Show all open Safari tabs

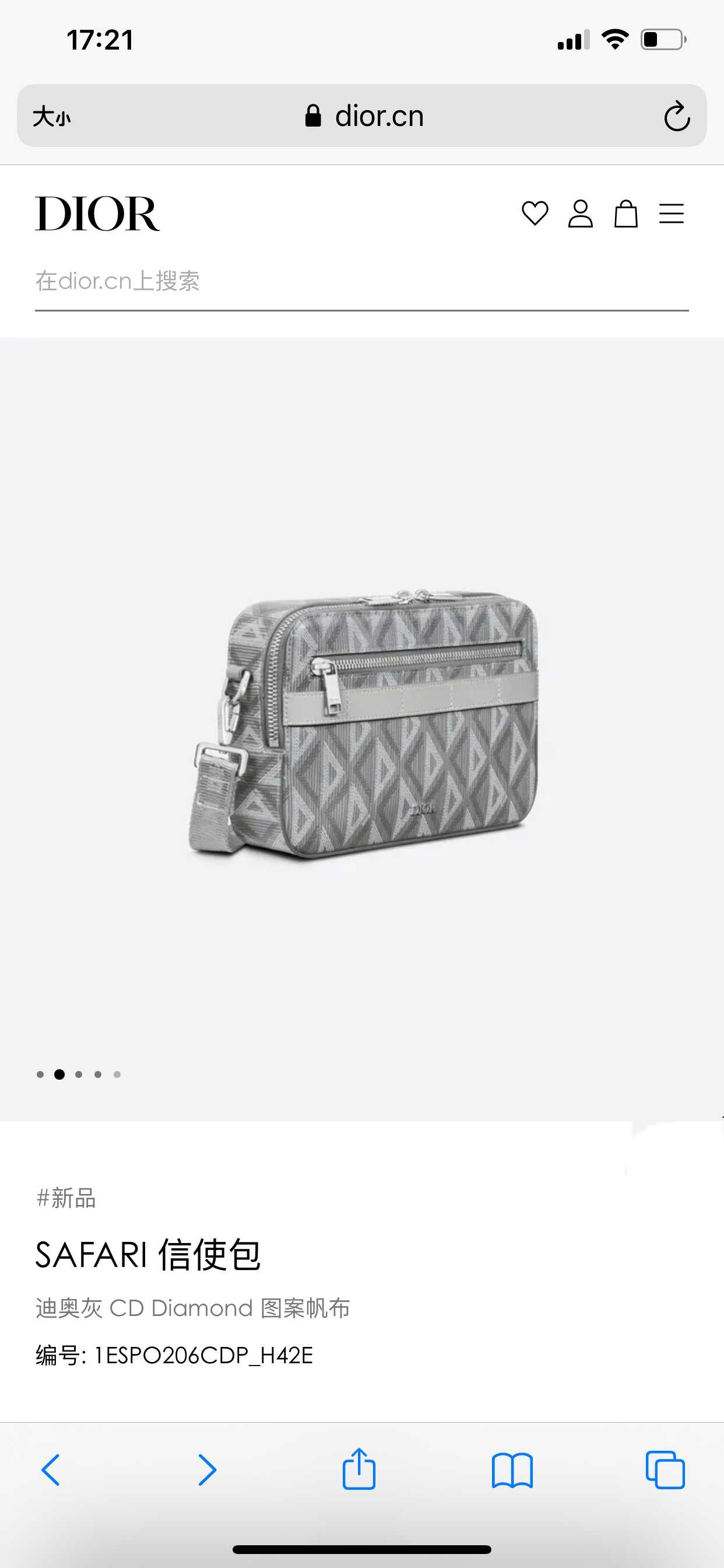pyautogui.click(x=665, y=1471)
